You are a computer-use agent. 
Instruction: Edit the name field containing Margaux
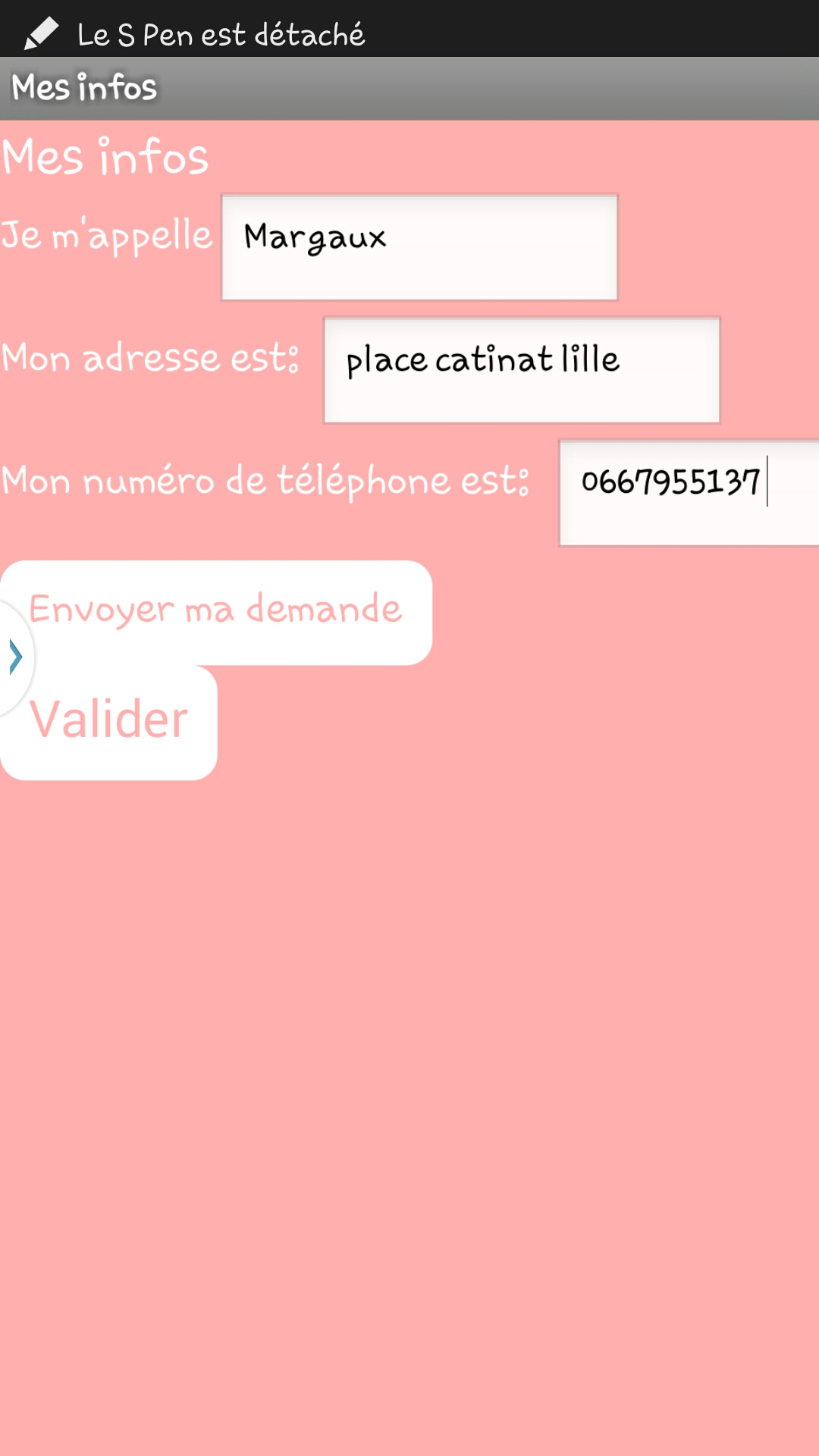click(x=419, y=247)
